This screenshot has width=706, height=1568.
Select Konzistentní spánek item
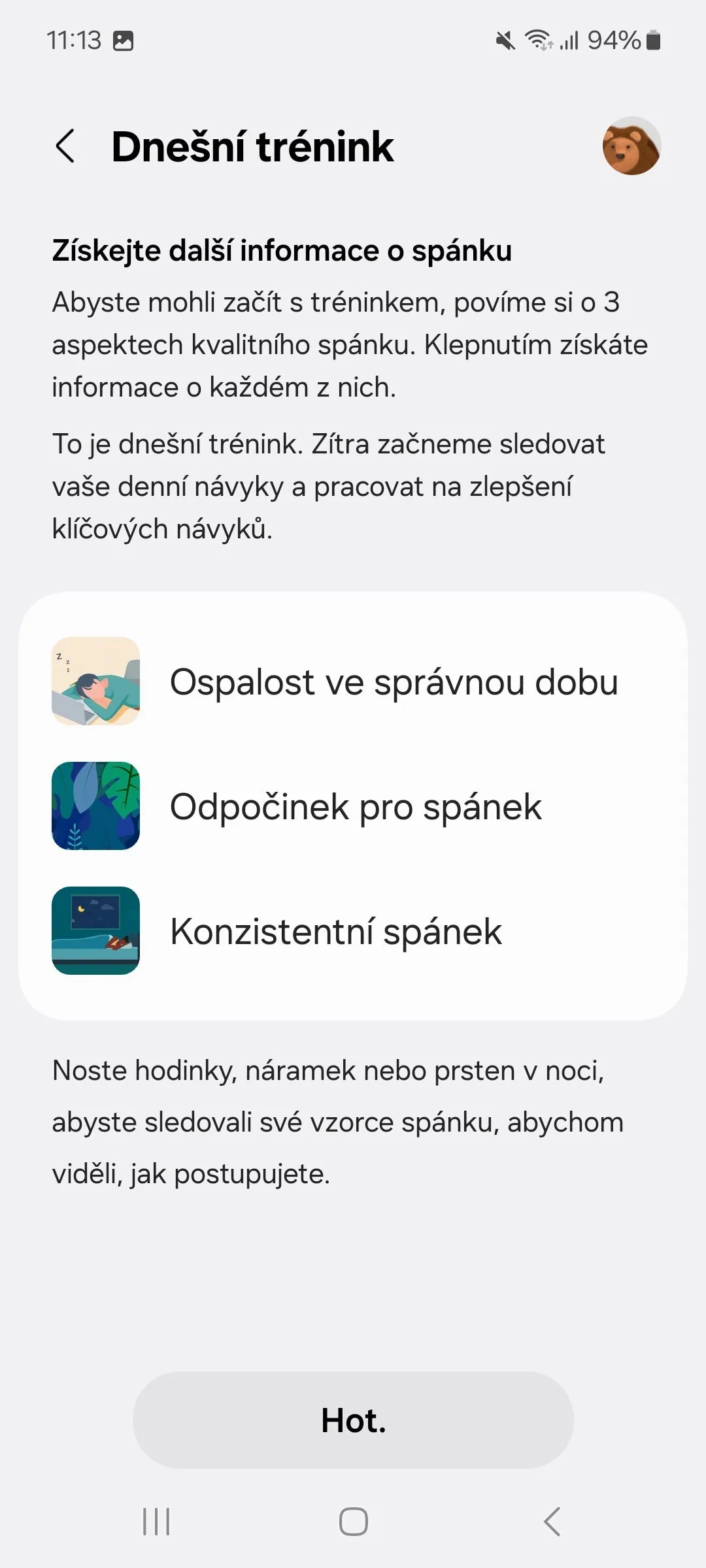pos(353,931)
